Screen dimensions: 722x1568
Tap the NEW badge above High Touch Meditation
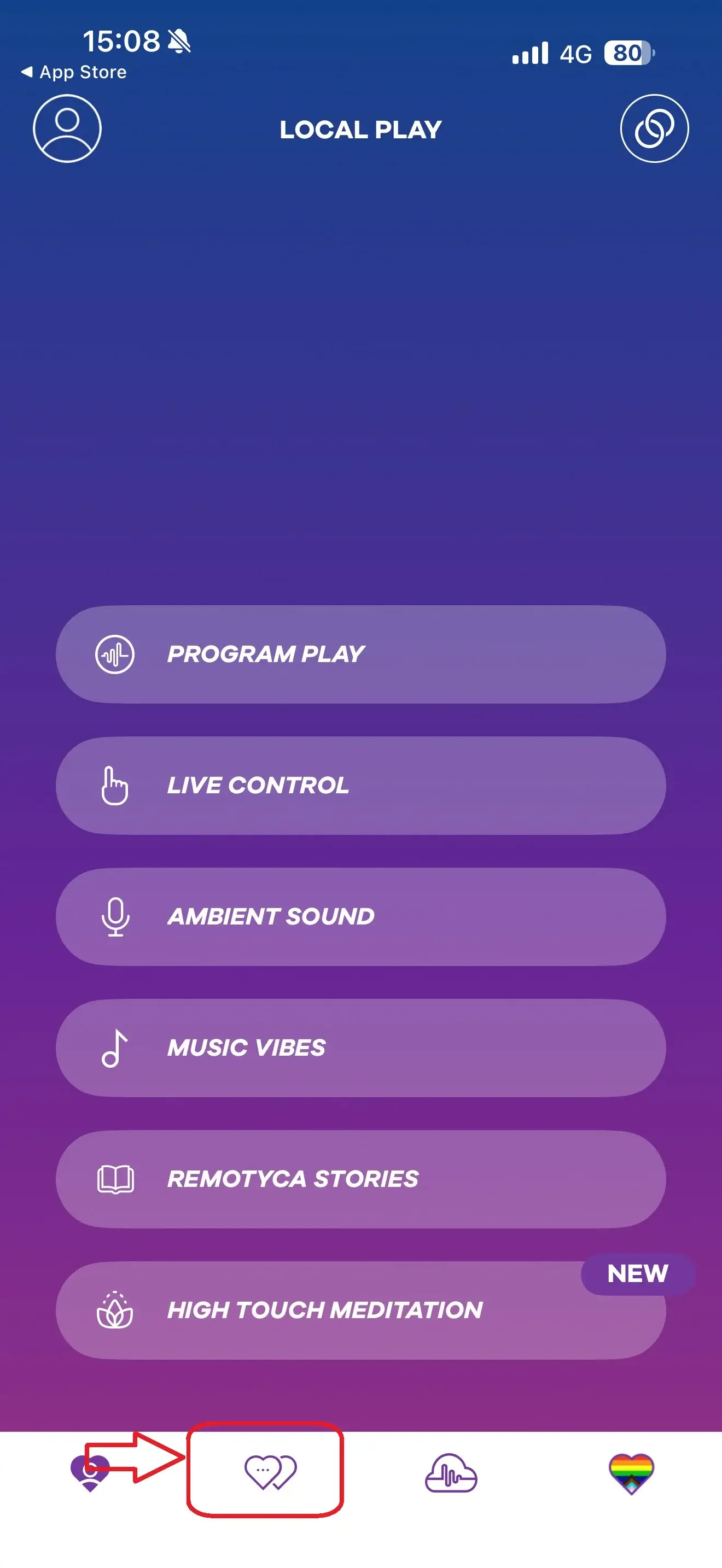[x=637, y=1273]
